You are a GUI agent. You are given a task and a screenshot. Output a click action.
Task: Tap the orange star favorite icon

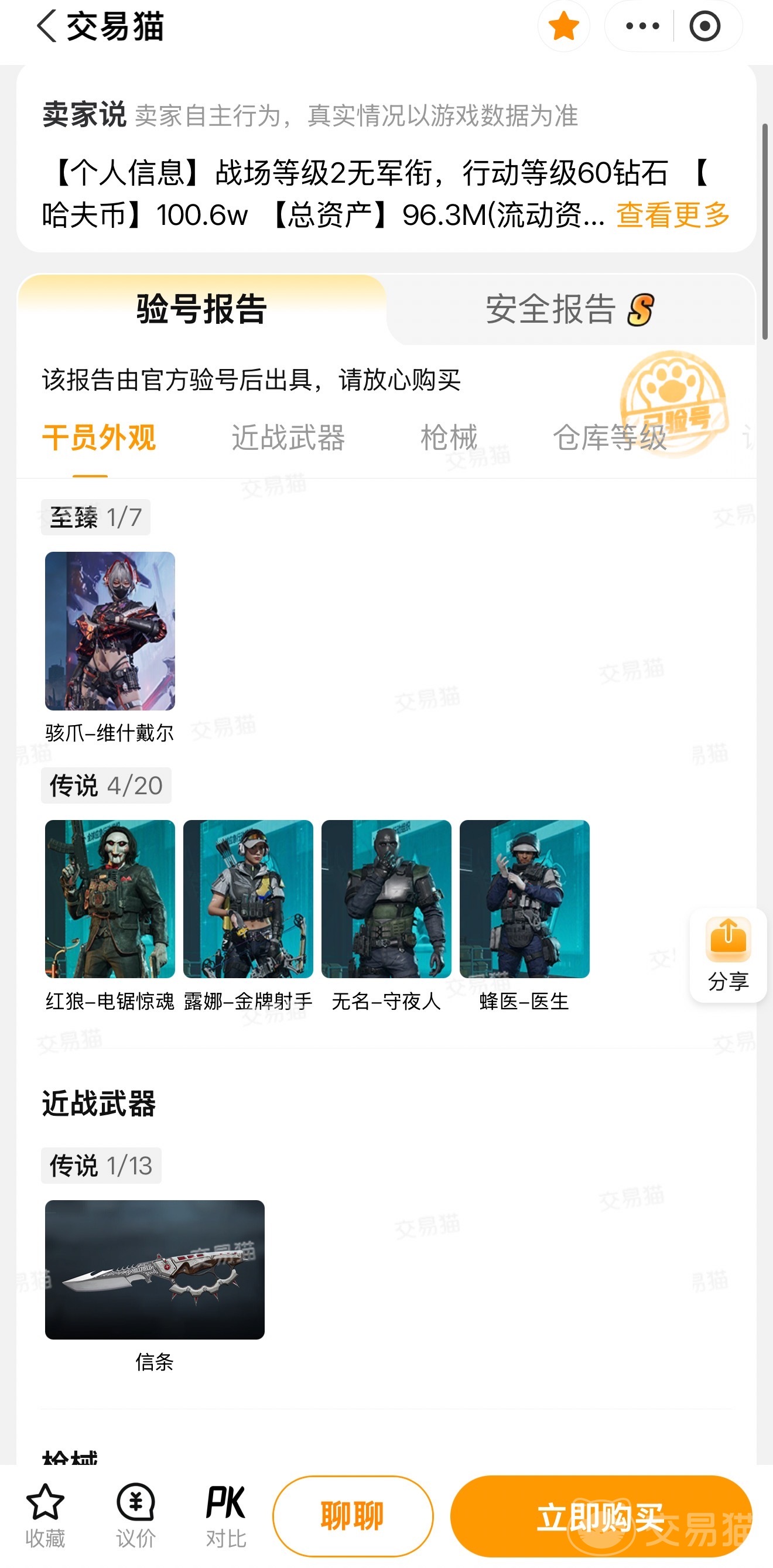[x=563, y=26]
